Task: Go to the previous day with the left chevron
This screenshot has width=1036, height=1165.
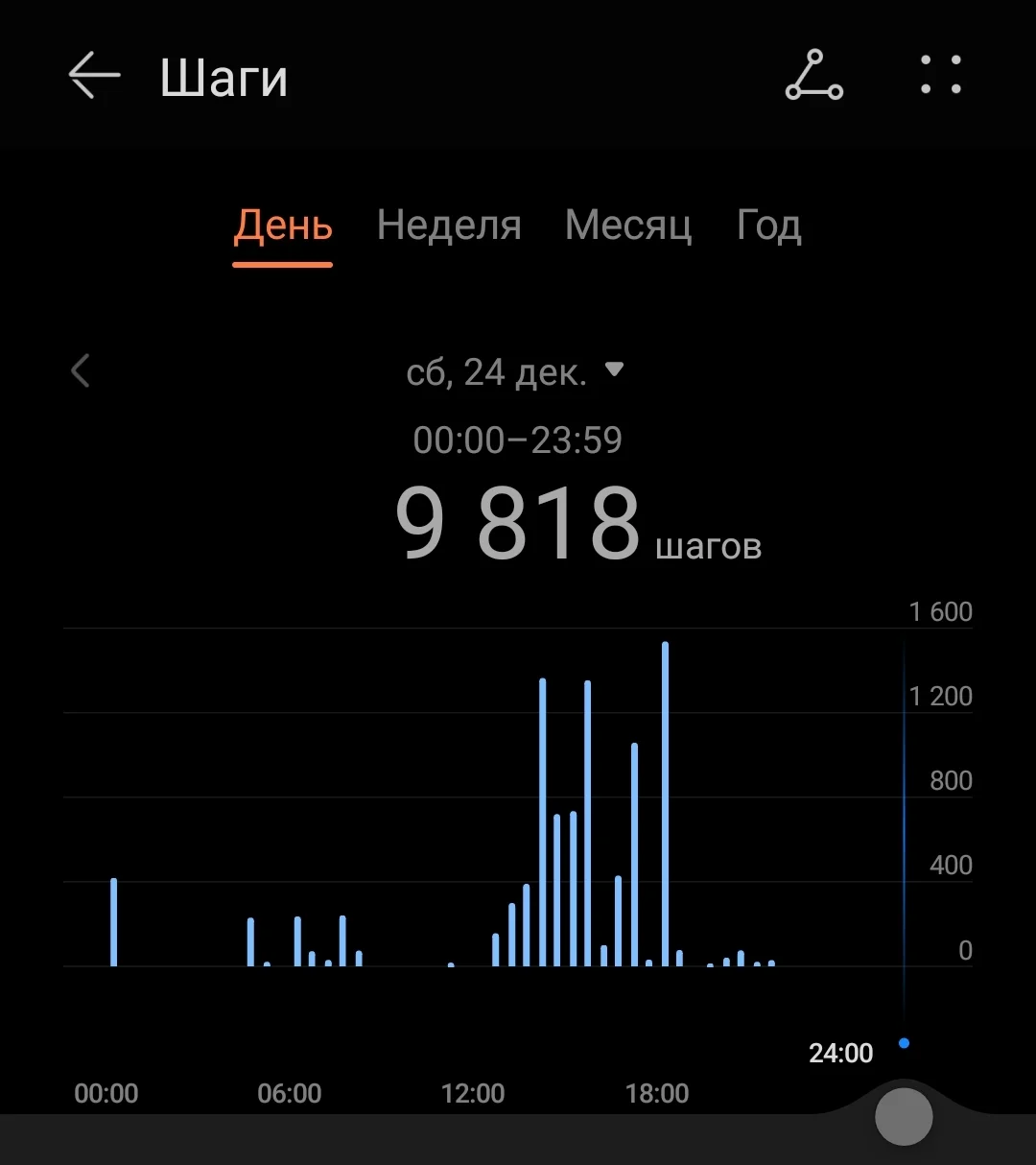Action: 81,370
